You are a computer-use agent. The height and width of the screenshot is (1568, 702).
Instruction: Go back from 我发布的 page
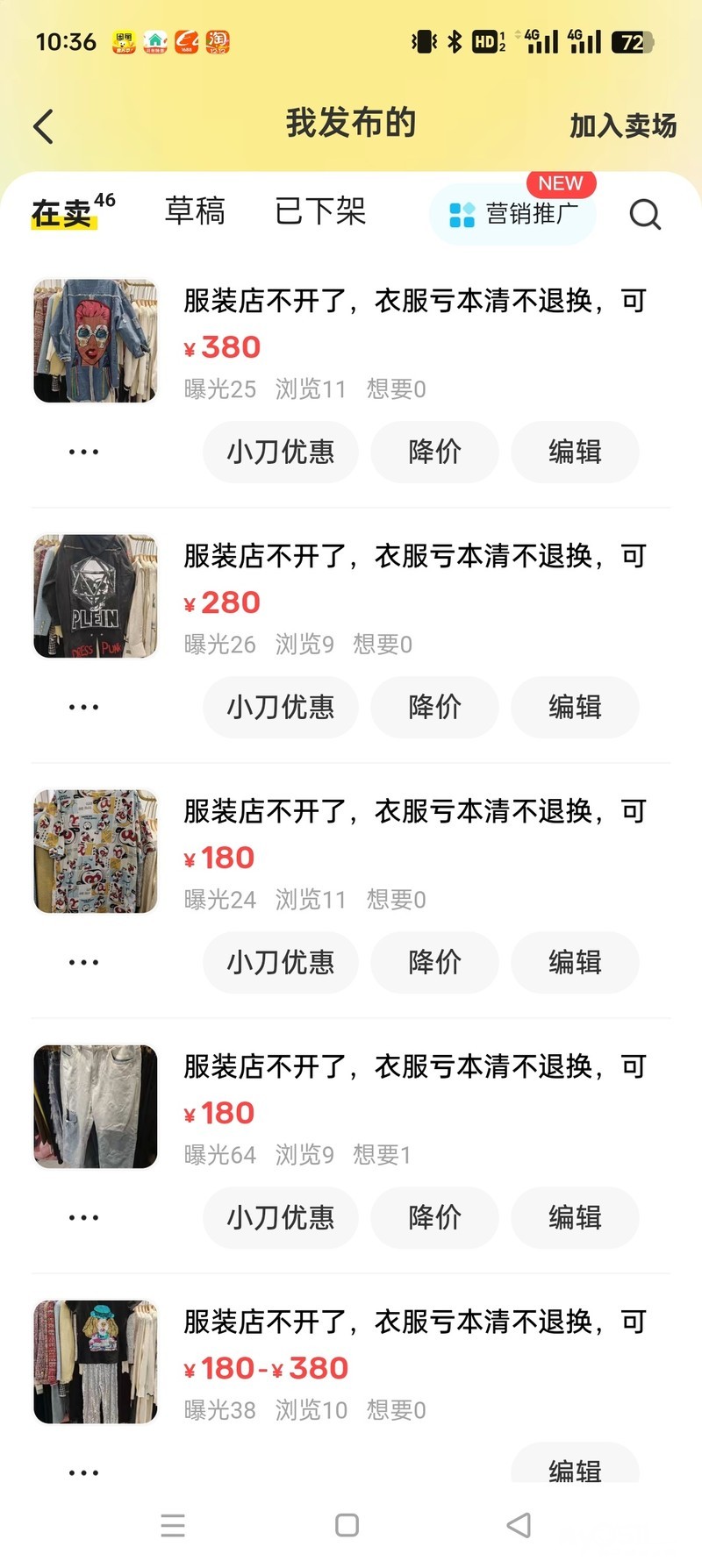click(x=44, y=126)
